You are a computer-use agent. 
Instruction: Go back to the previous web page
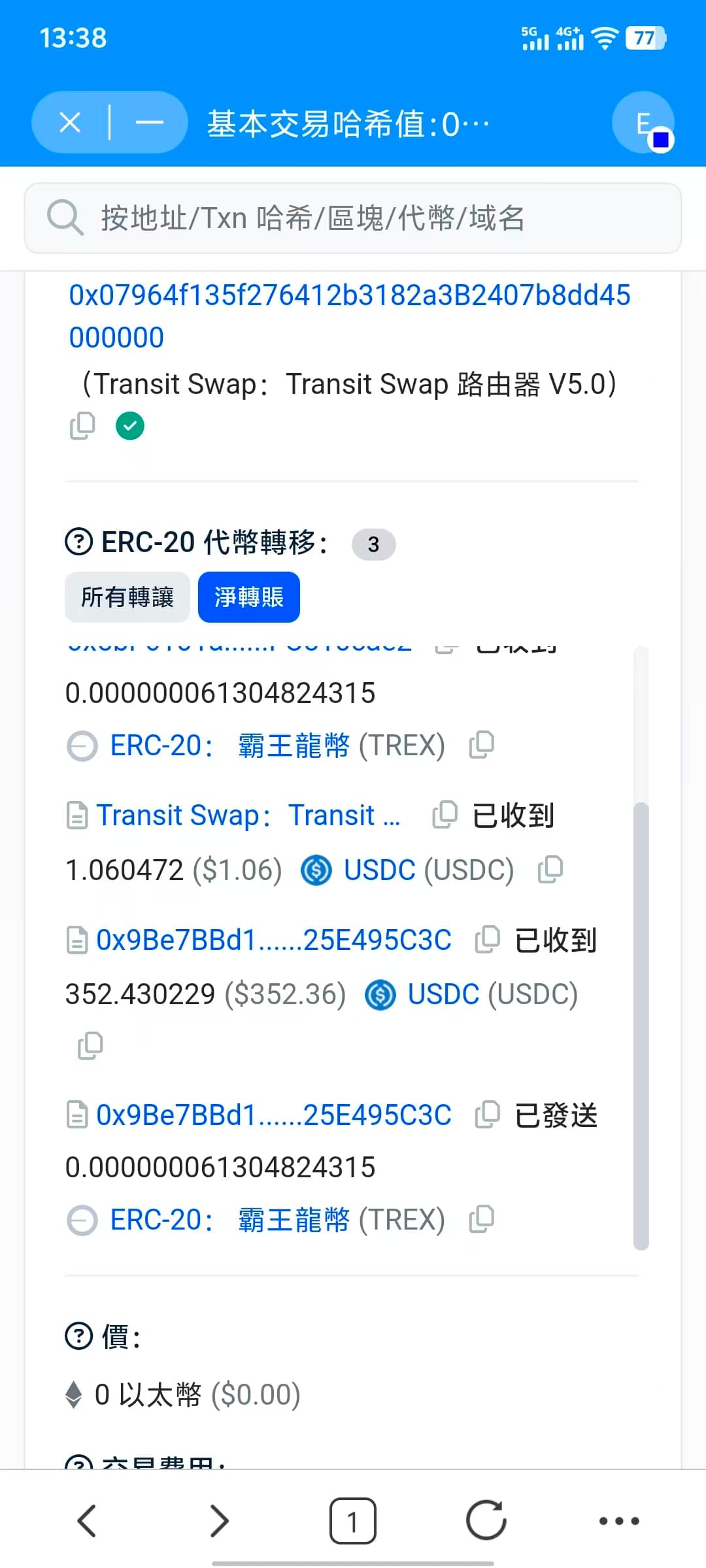(87, 1521)
